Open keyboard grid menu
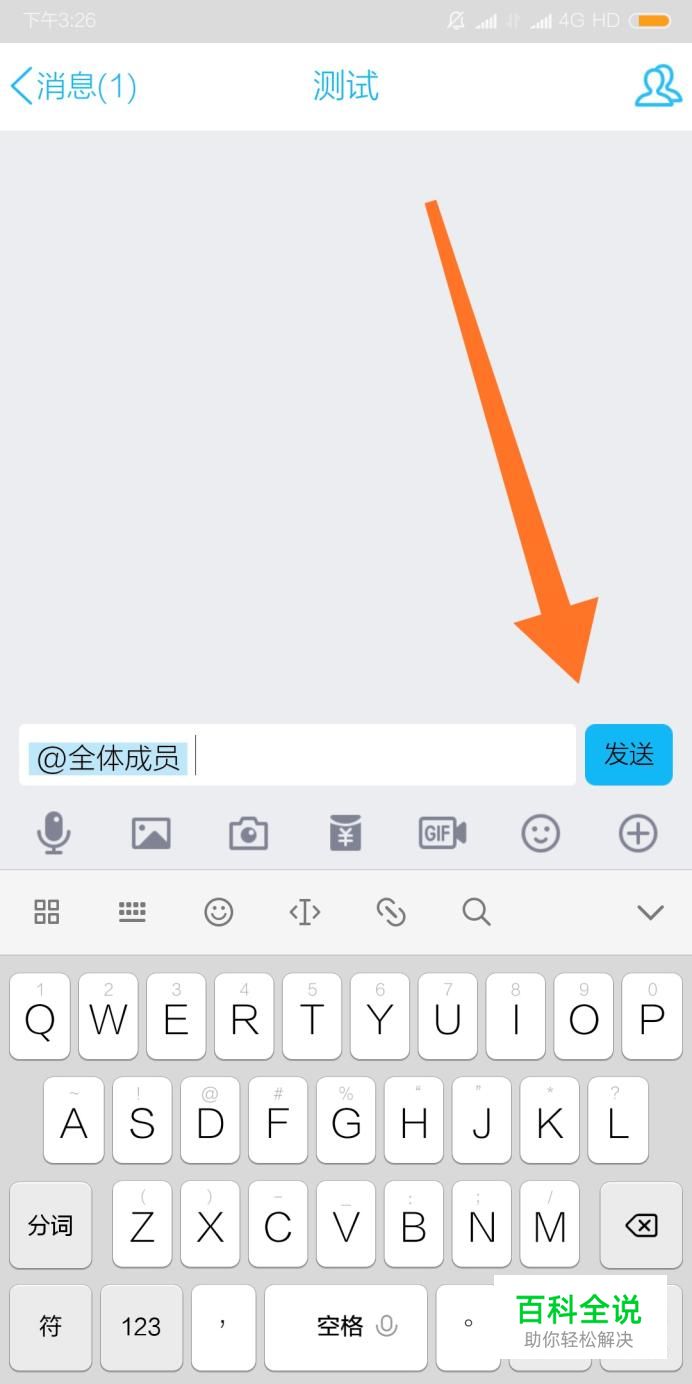The image size is (692, 1384). pyautogui.click(x=47, y=911)
